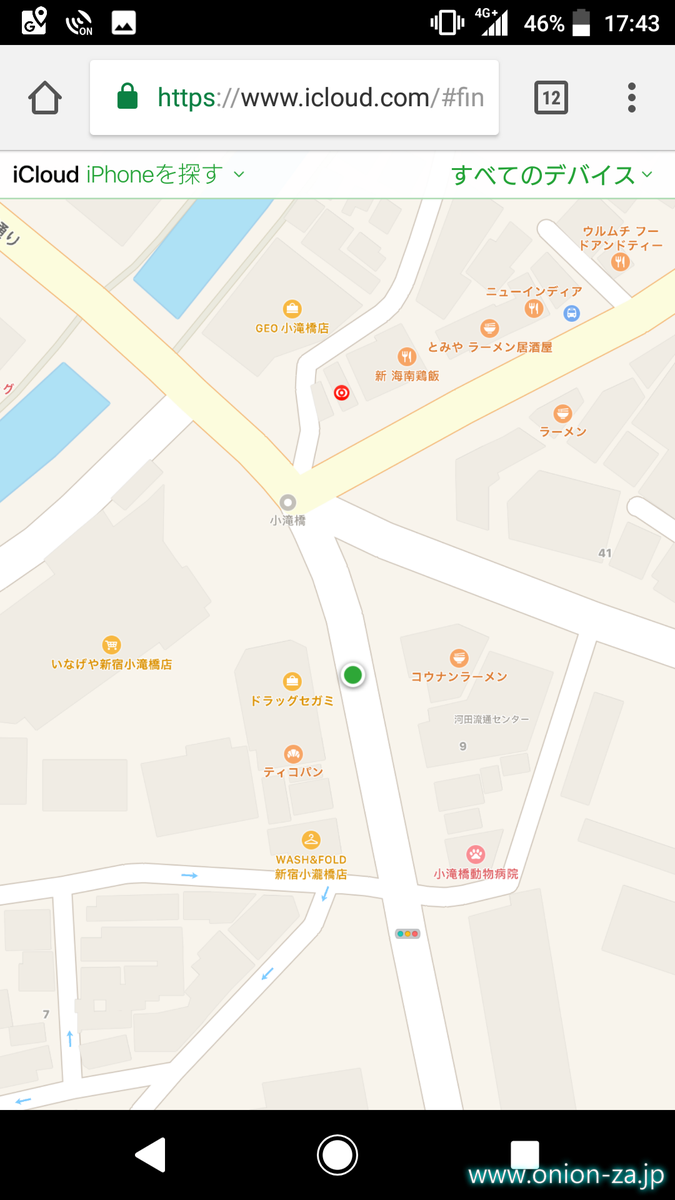Tap the 小滝橋動物病院 map marker
Image resolution: width=675 pixels, height=1200 pixels.
point(476,855)
